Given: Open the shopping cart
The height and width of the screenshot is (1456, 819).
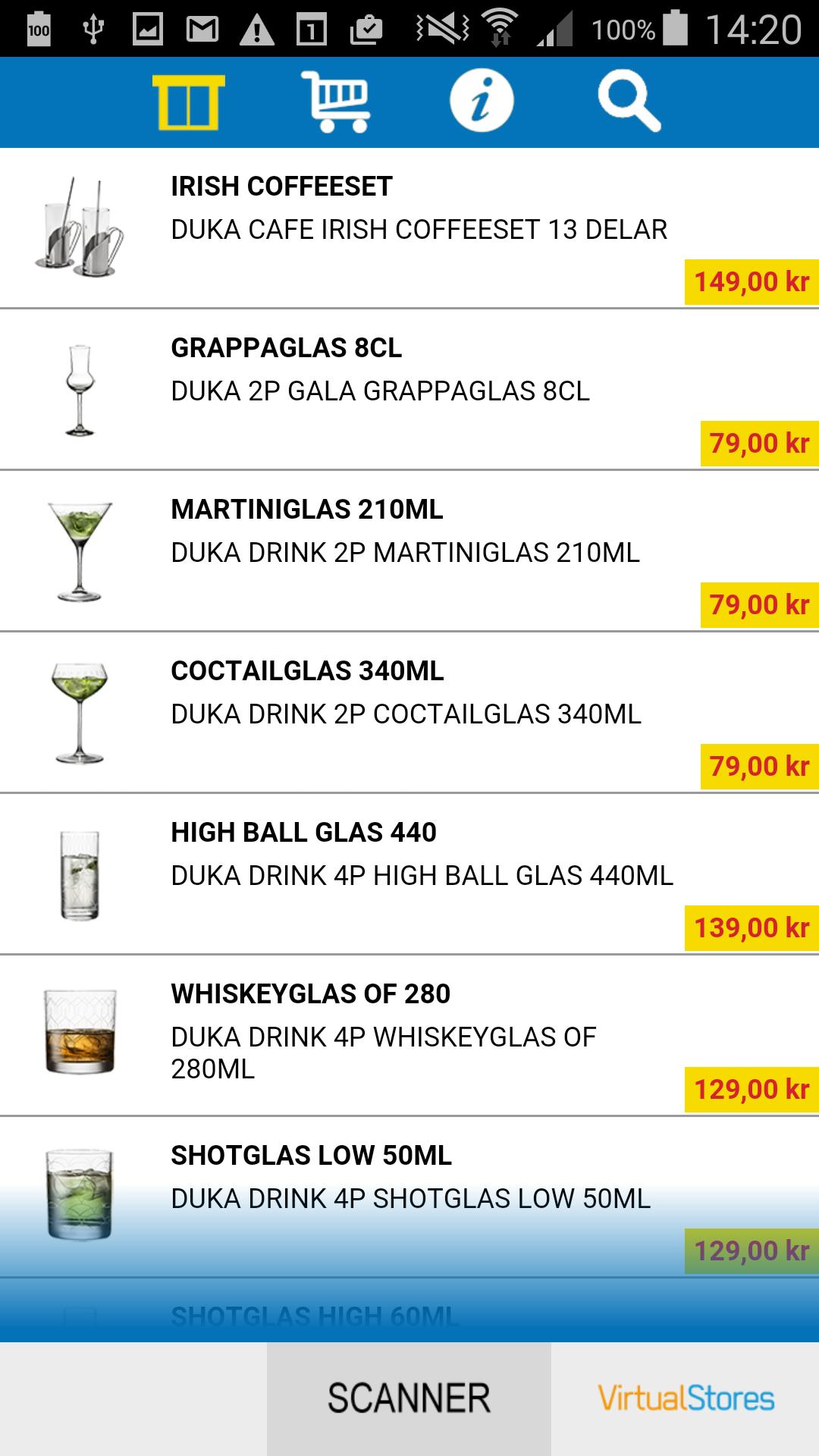Looking at the screenshot, I should pyautogui.click(x=335, y=102).
